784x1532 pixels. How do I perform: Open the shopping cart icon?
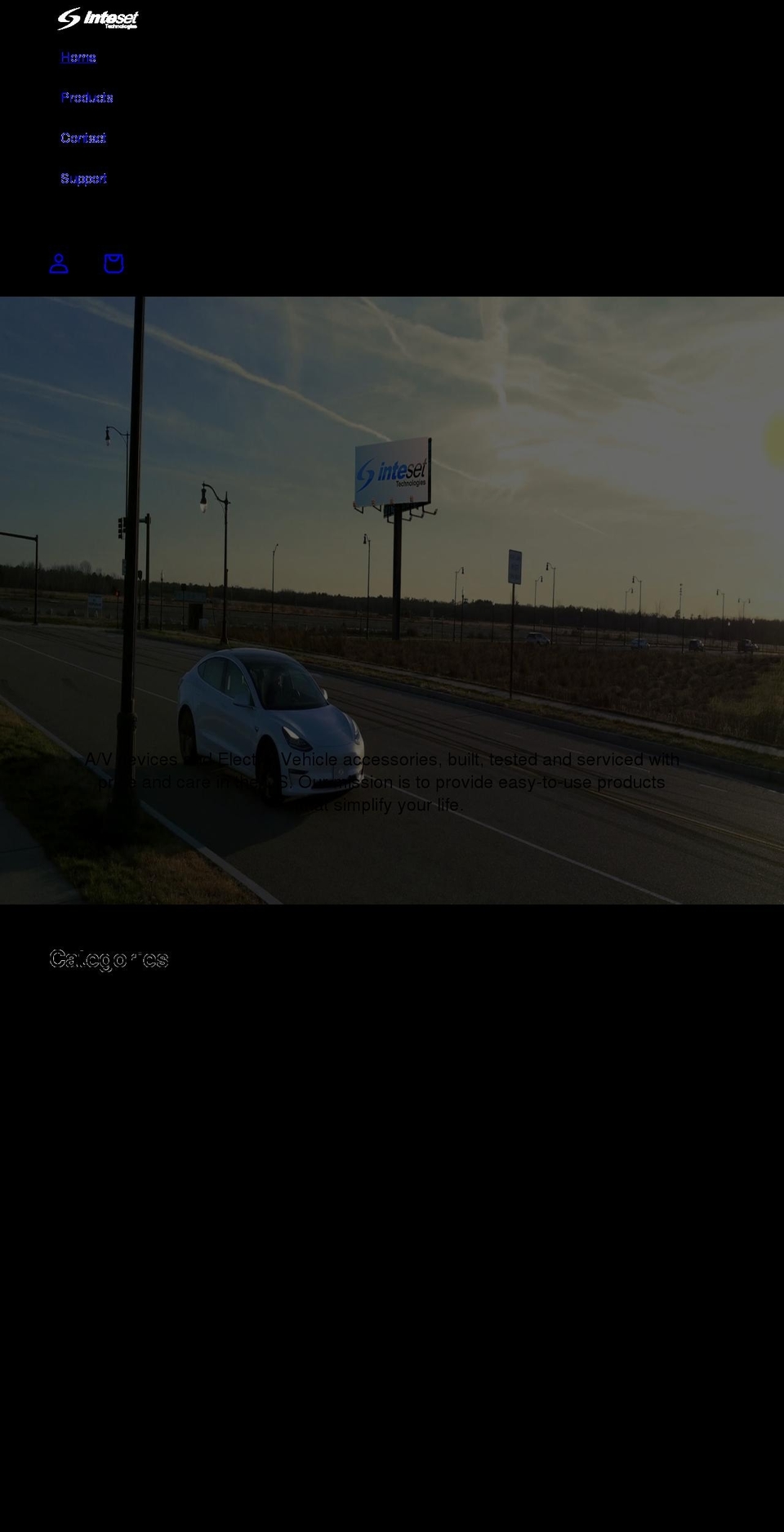[114, 263]
